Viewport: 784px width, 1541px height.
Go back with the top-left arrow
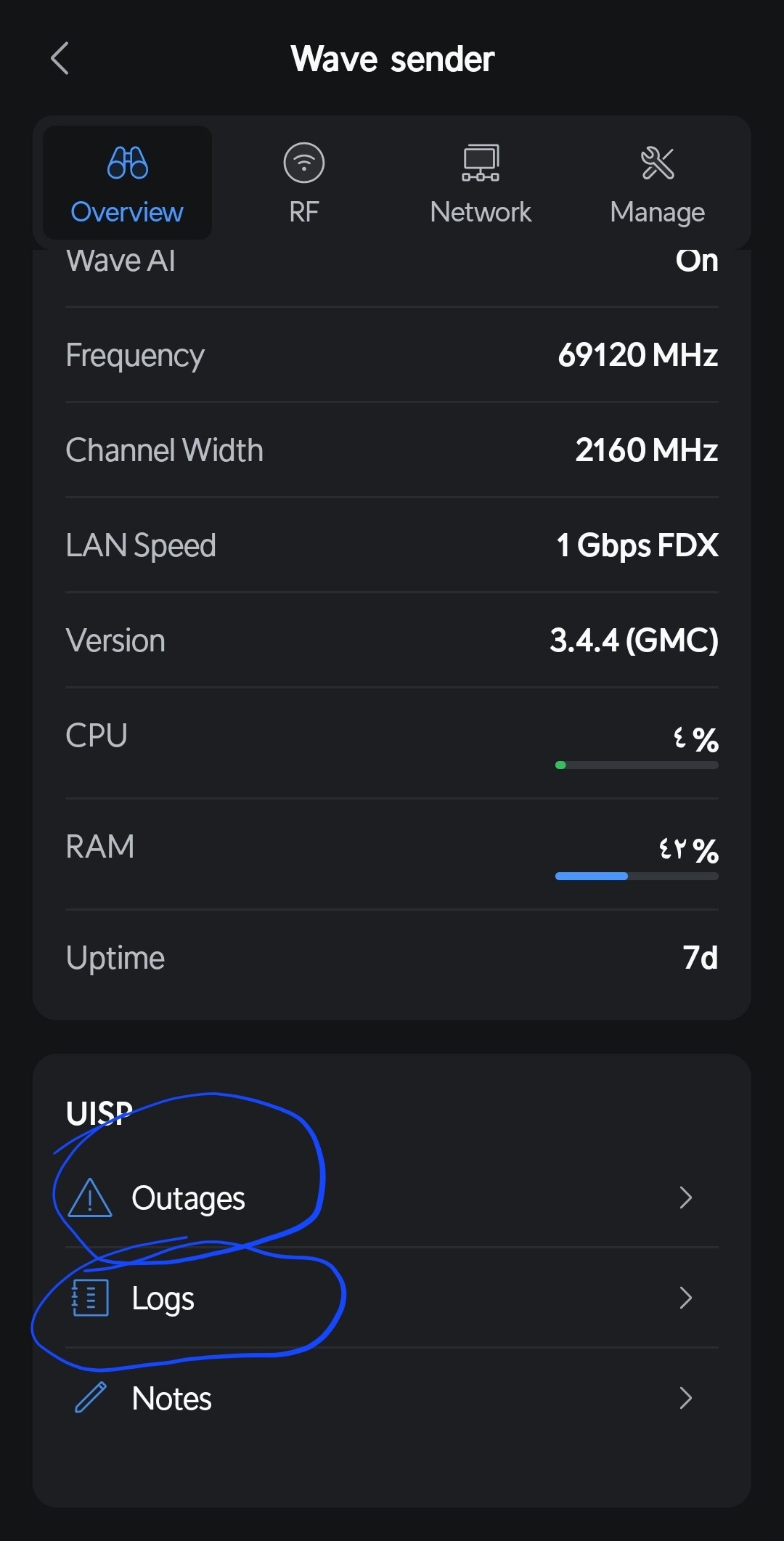[60, 58]
